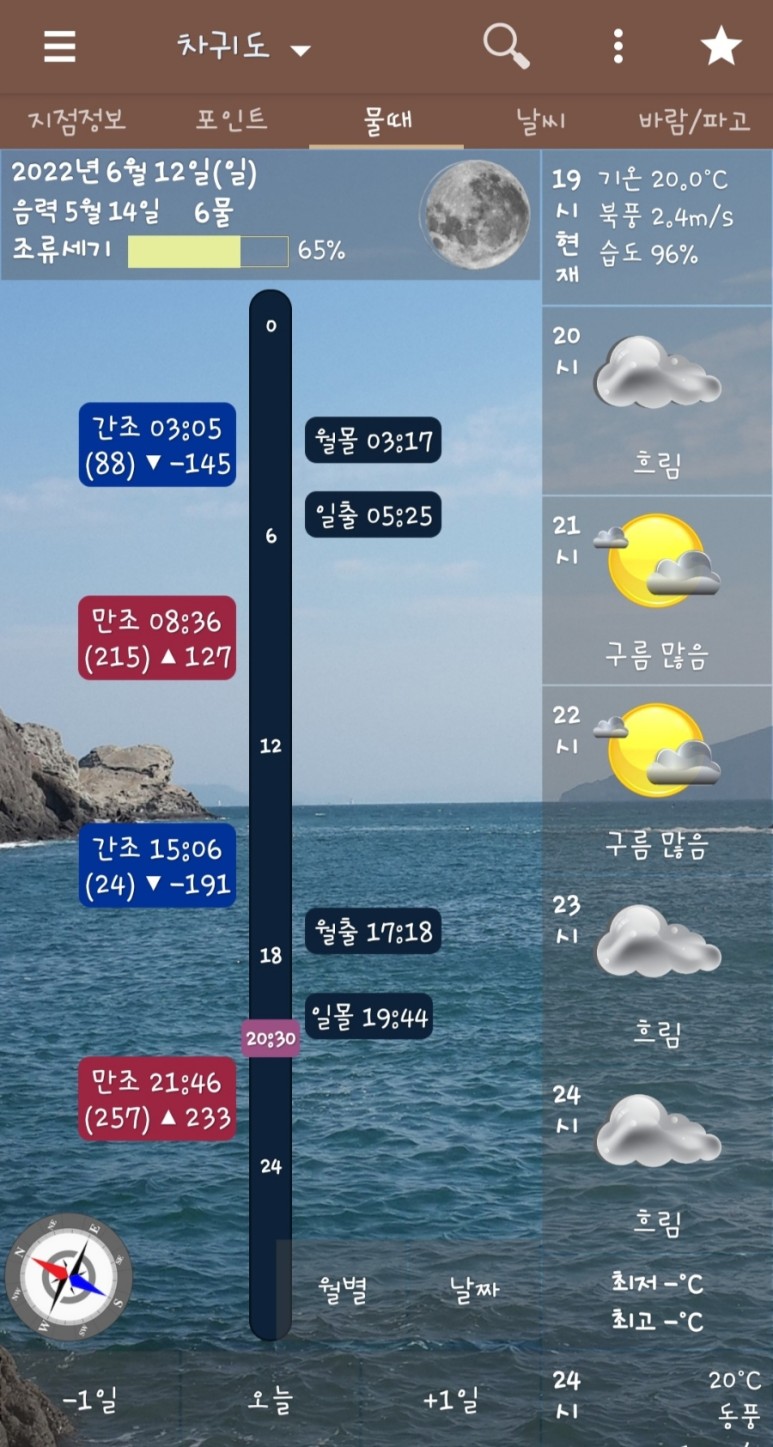This screenshot has width=773, height=1447.
Task: Open the 월별 monthly view
Action: point(343,1291)
